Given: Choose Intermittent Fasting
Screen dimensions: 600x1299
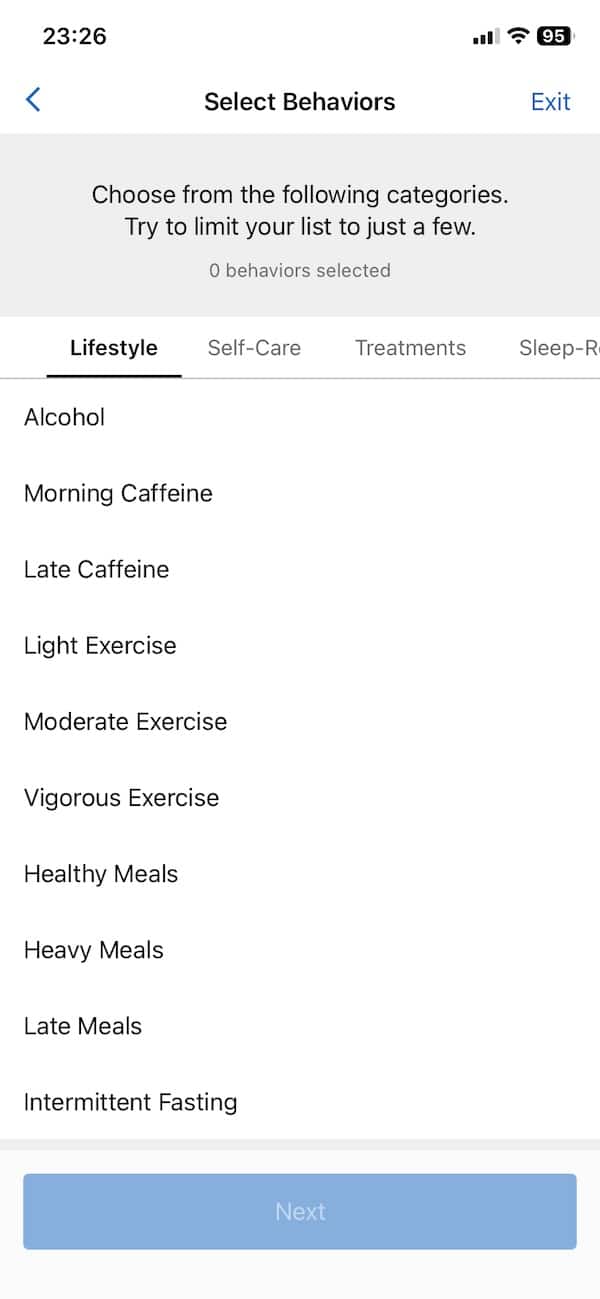Looking at the screenshot, I should (x=300, y=1101).
